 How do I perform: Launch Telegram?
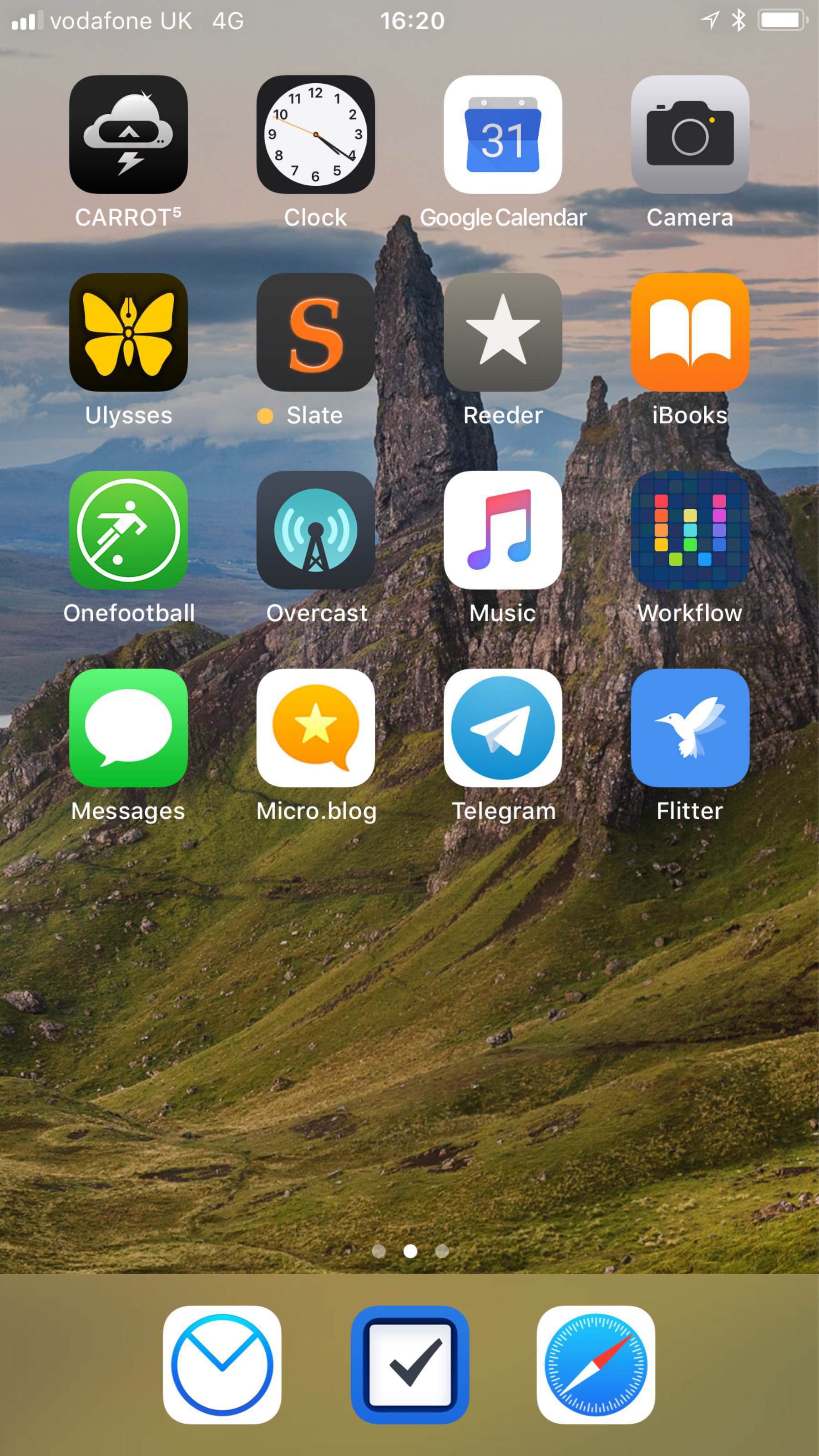(502, 728)
